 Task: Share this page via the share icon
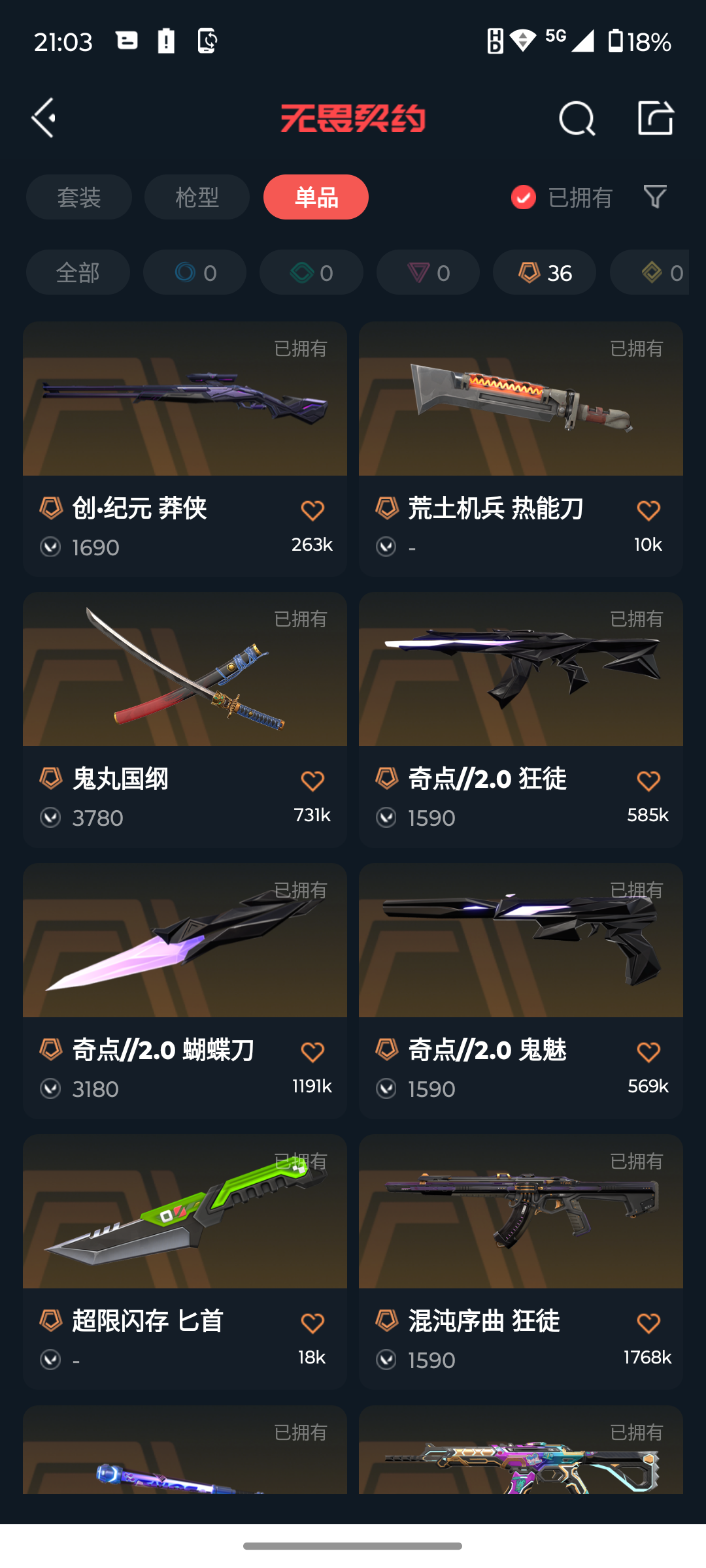pos(655,118)
